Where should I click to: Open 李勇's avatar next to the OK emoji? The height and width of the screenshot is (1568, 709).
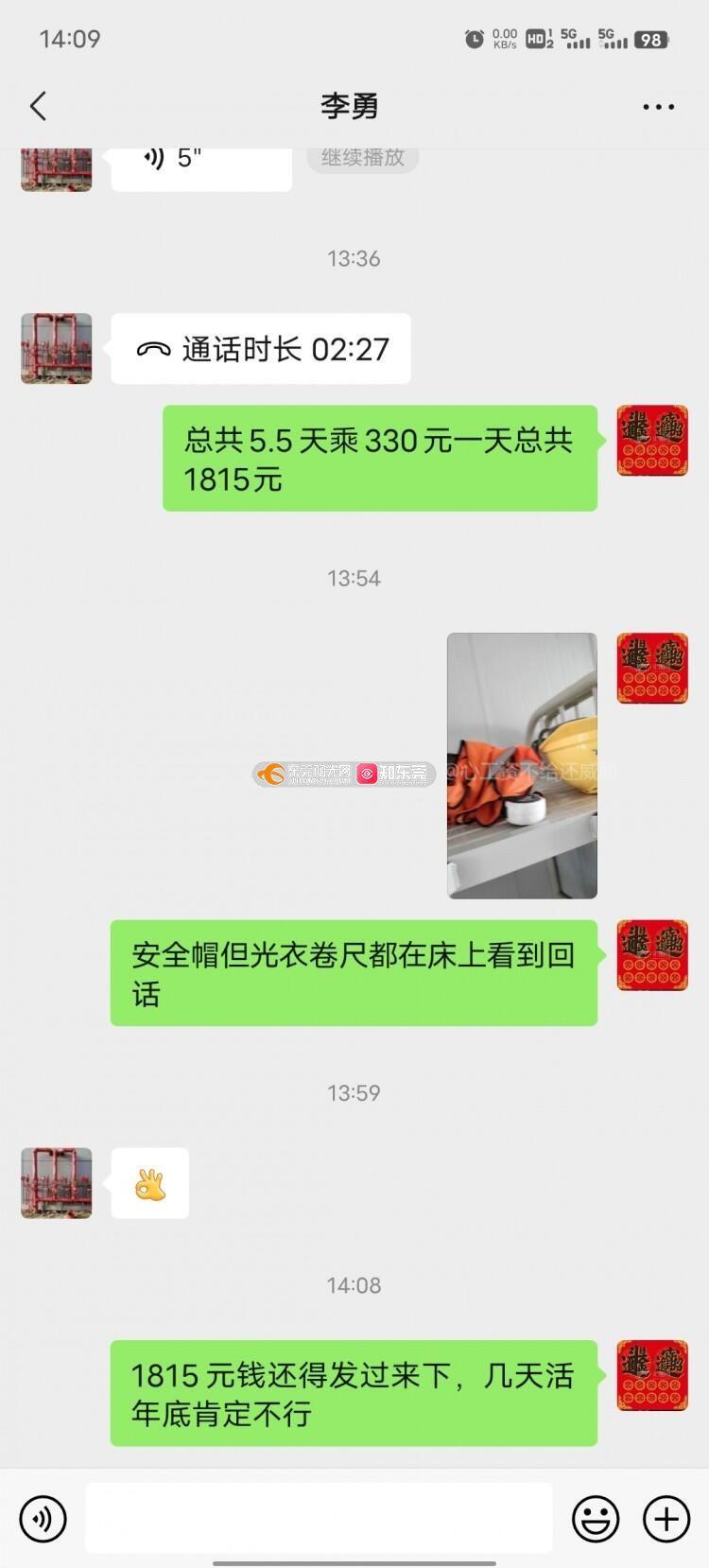[57, 1183]
